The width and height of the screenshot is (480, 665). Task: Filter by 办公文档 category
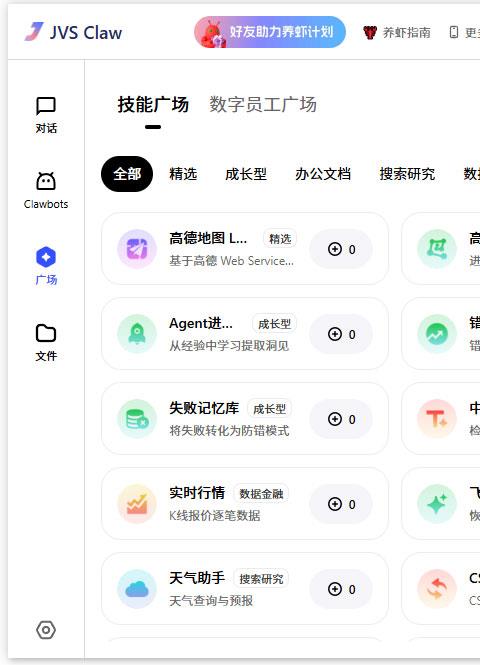[323, 174]
